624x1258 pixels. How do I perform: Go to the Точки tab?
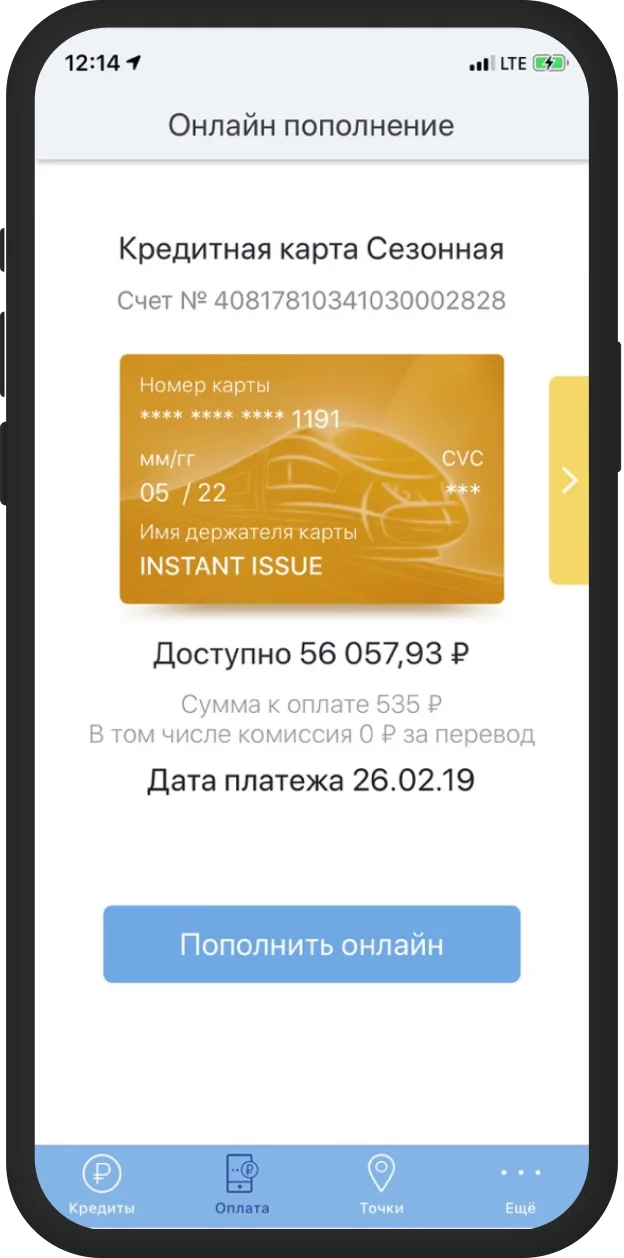pyautogui.click(x=381, y=1185)
